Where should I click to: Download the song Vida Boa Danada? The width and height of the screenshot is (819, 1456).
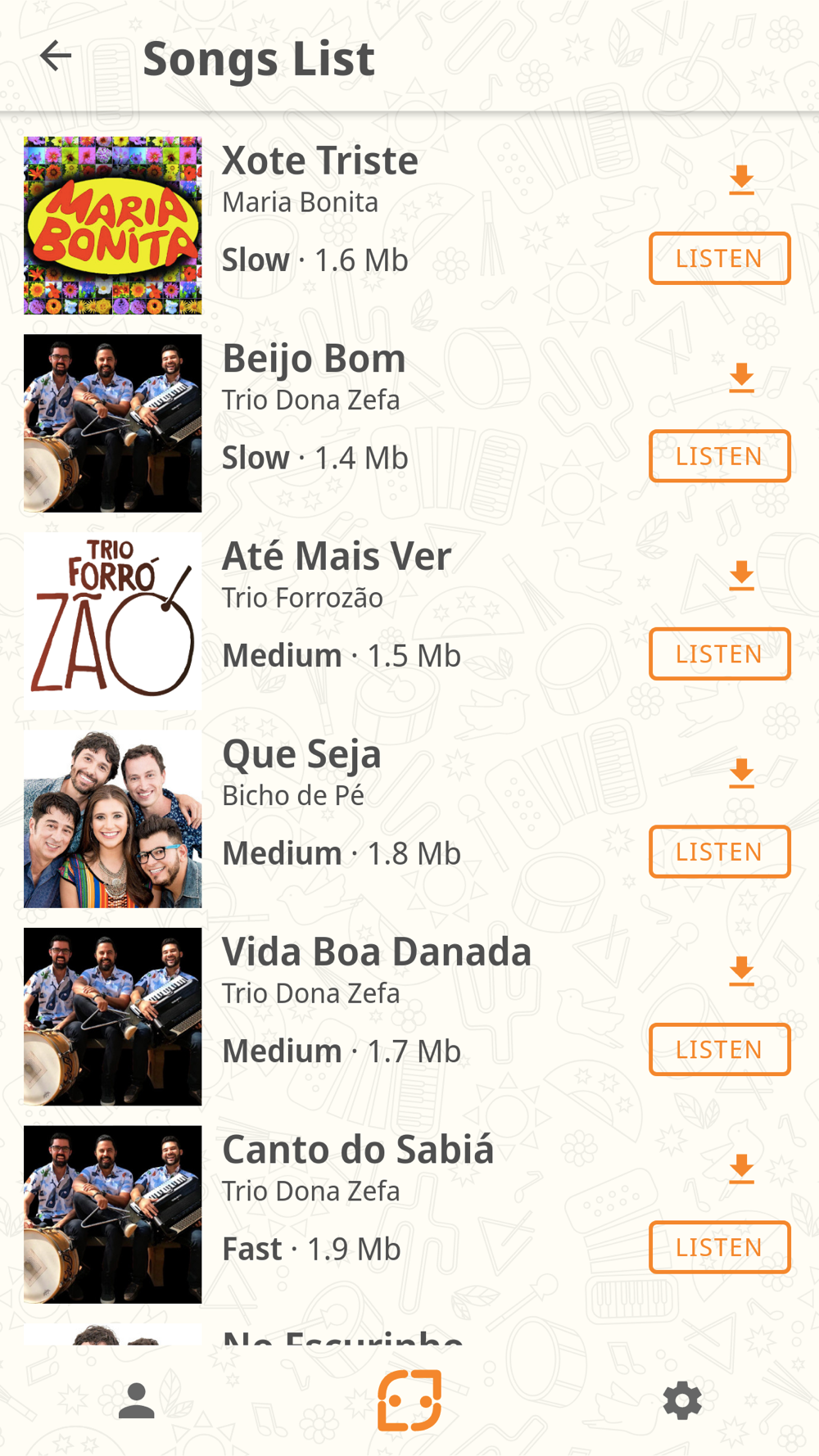tap(741, 971)
